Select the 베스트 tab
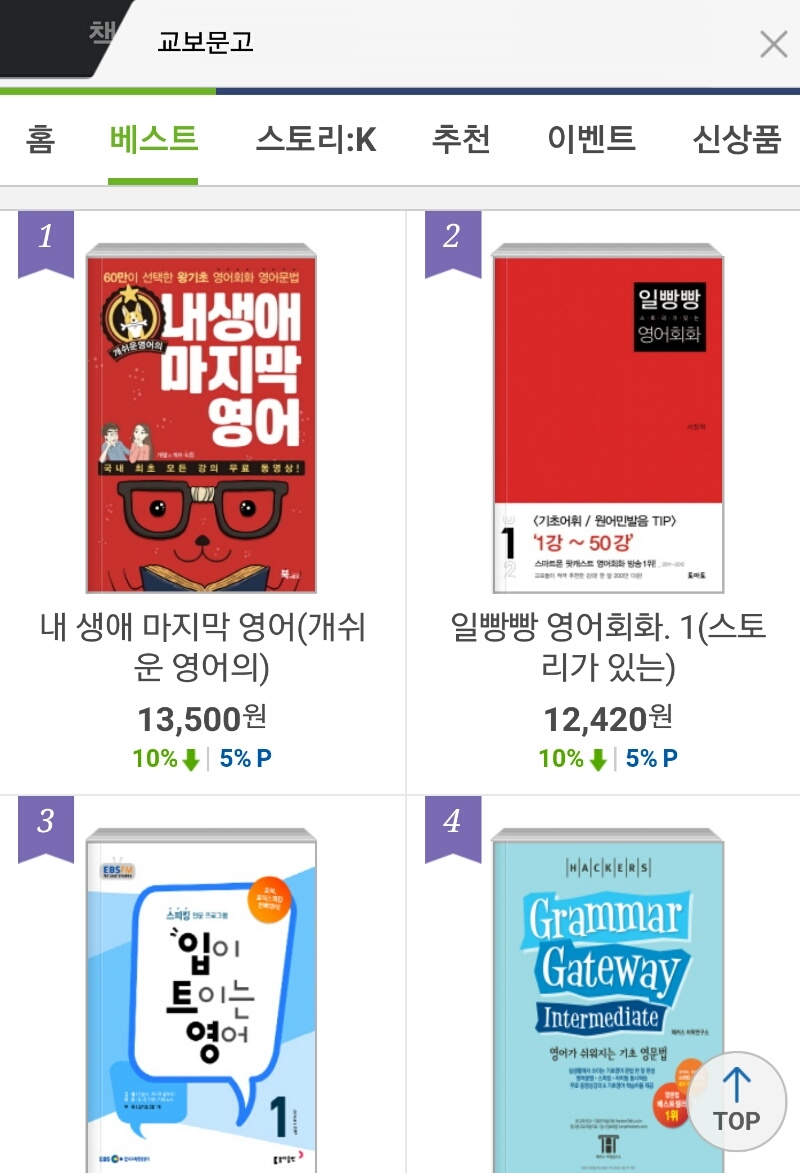Image resolution: width=800 pixels, height=1173 pixels. tap(153, 139)
